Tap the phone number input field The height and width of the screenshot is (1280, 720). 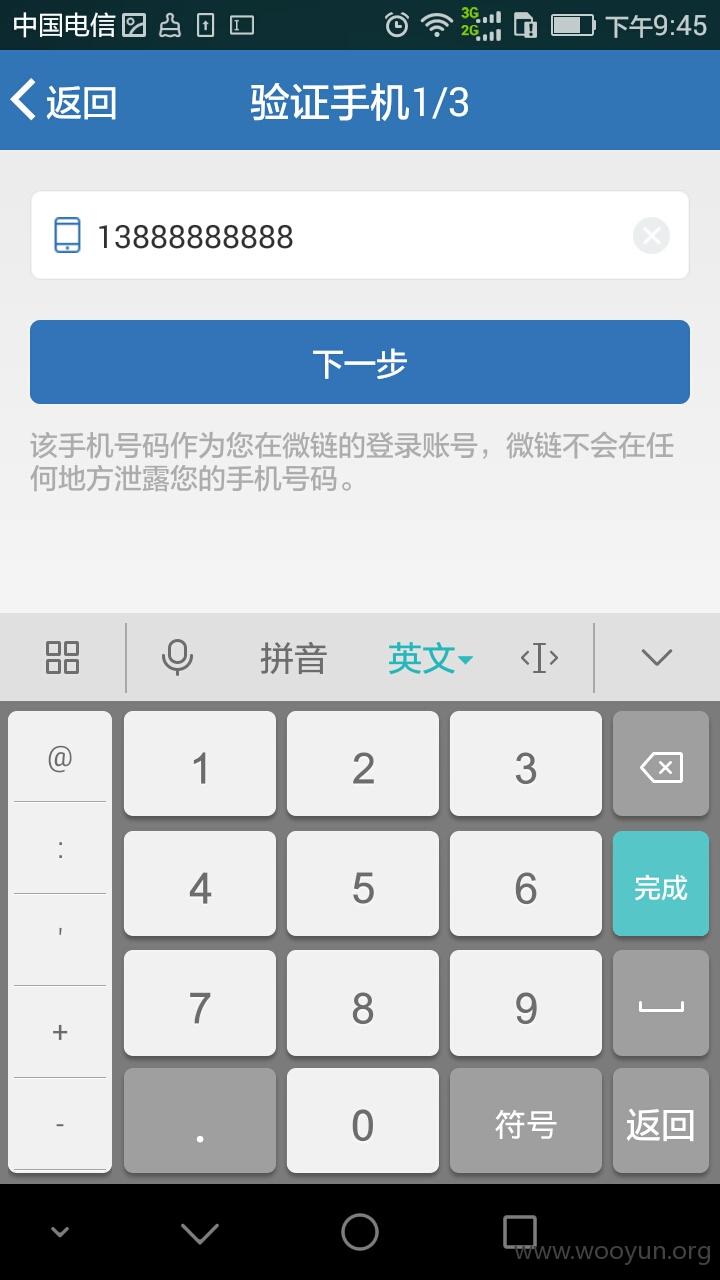click(360, 235)
